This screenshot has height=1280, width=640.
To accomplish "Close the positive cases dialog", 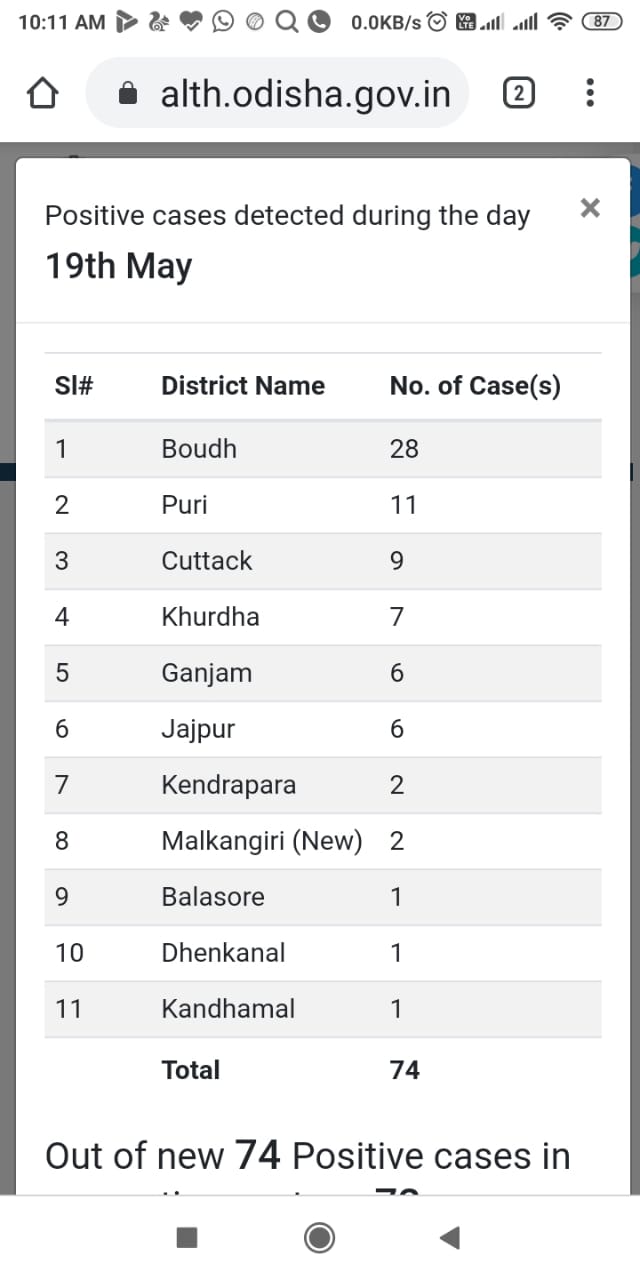I will coord(590,208).
